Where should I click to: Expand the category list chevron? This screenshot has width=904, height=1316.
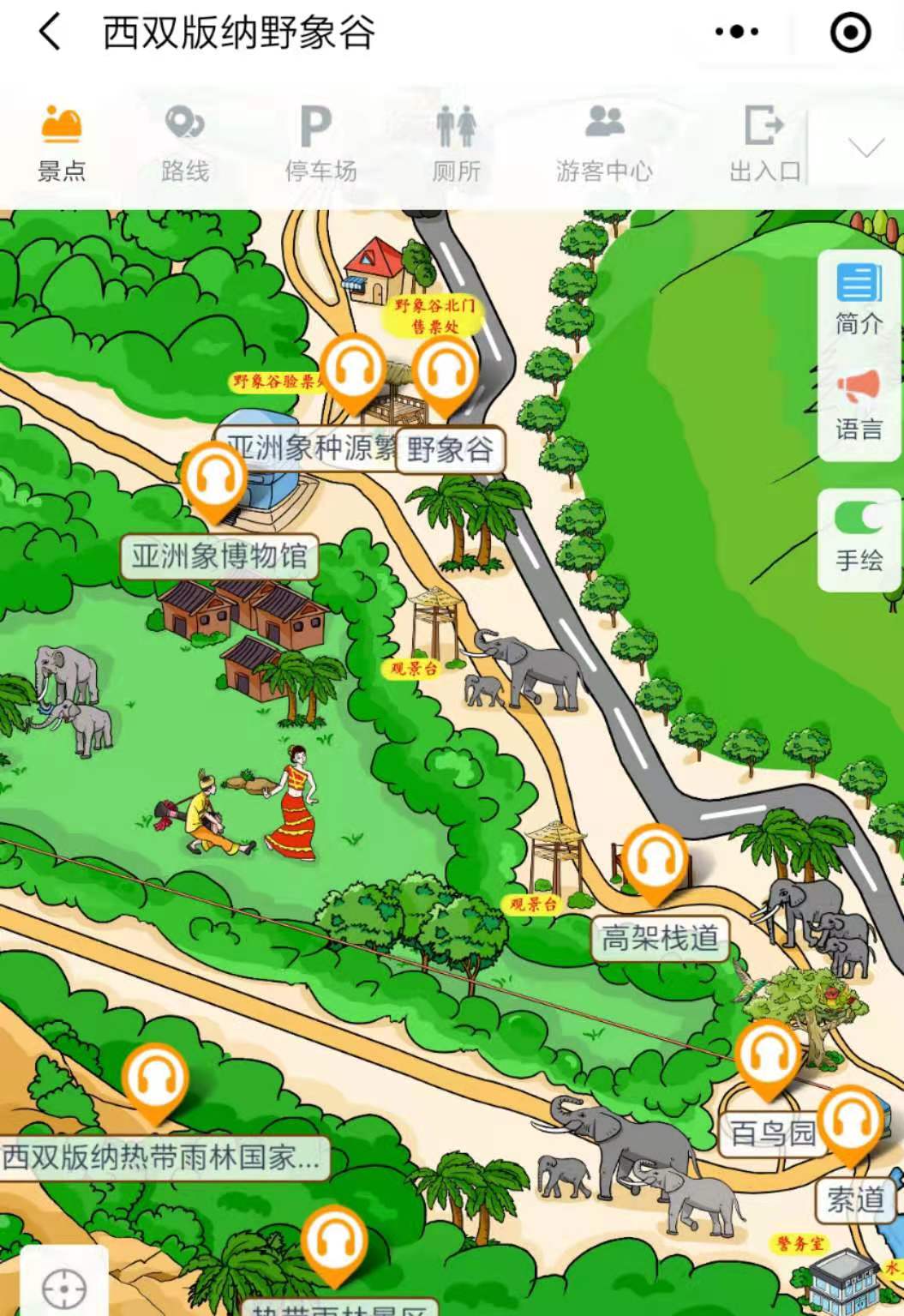tap(866, 147)
